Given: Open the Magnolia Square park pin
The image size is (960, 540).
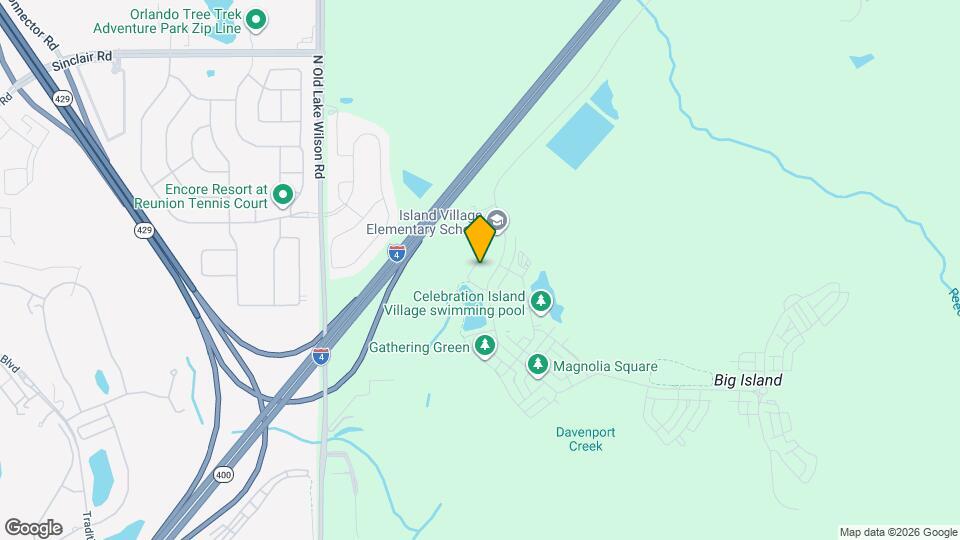Looking at the screenshot, I should click(x=538, y=365).
